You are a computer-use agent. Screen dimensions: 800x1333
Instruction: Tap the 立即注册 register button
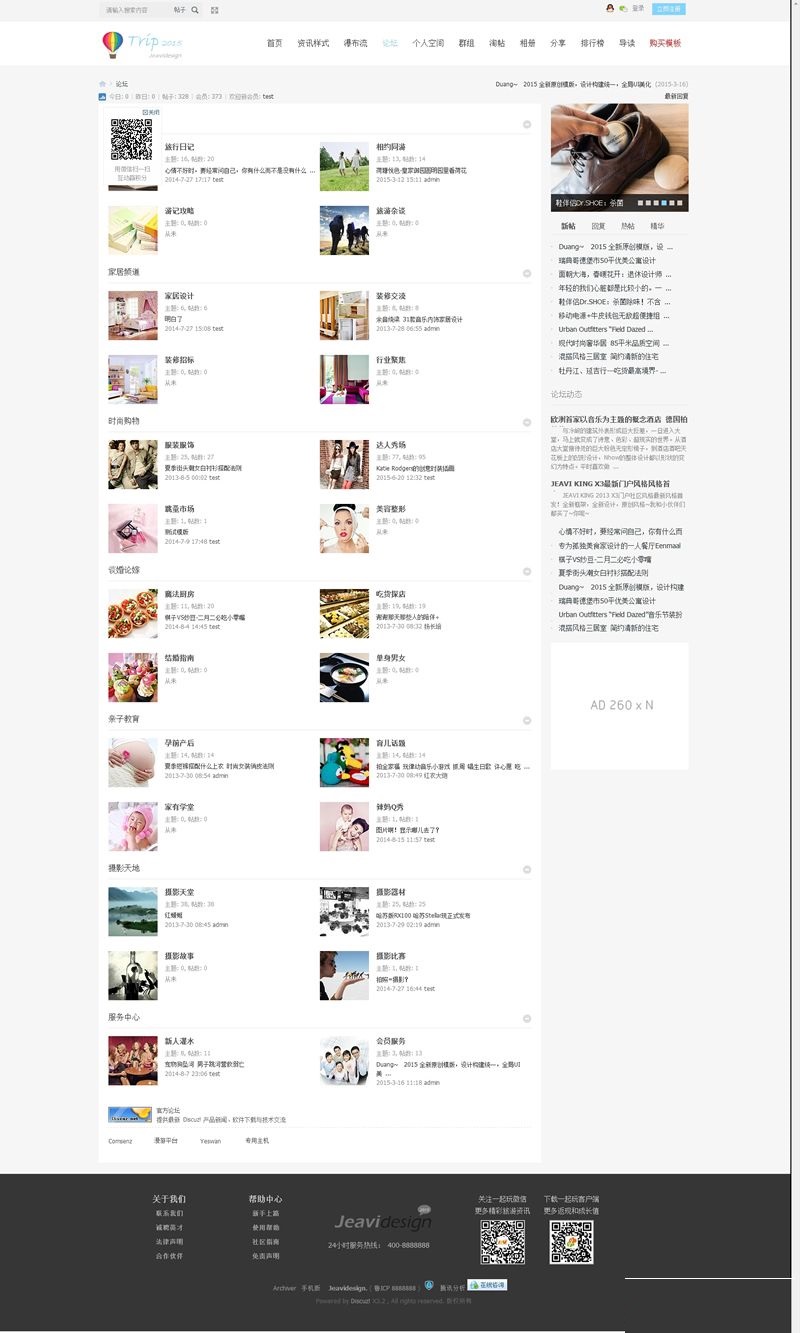668,9
